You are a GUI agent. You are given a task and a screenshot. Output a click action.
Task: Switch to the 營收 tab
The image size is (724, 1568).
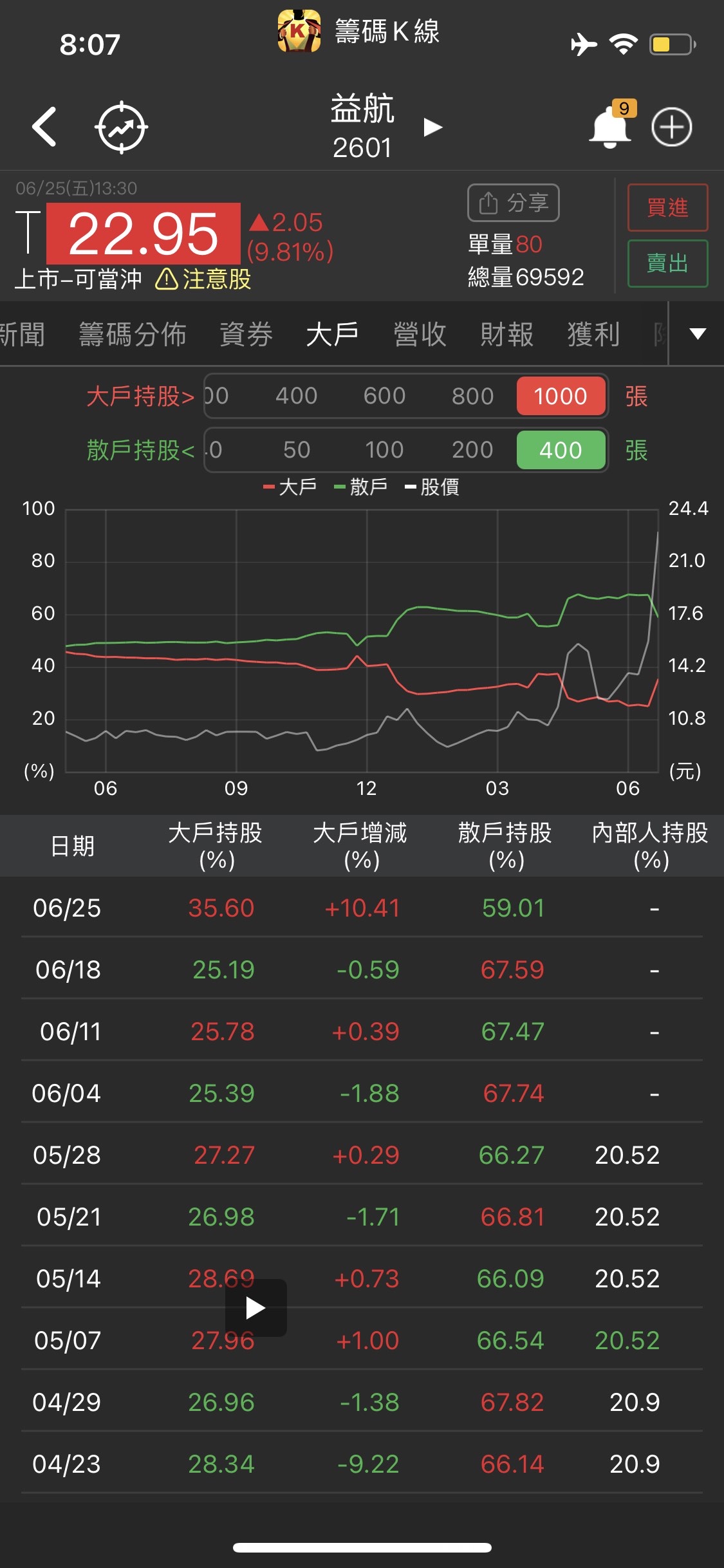point(420,334)
